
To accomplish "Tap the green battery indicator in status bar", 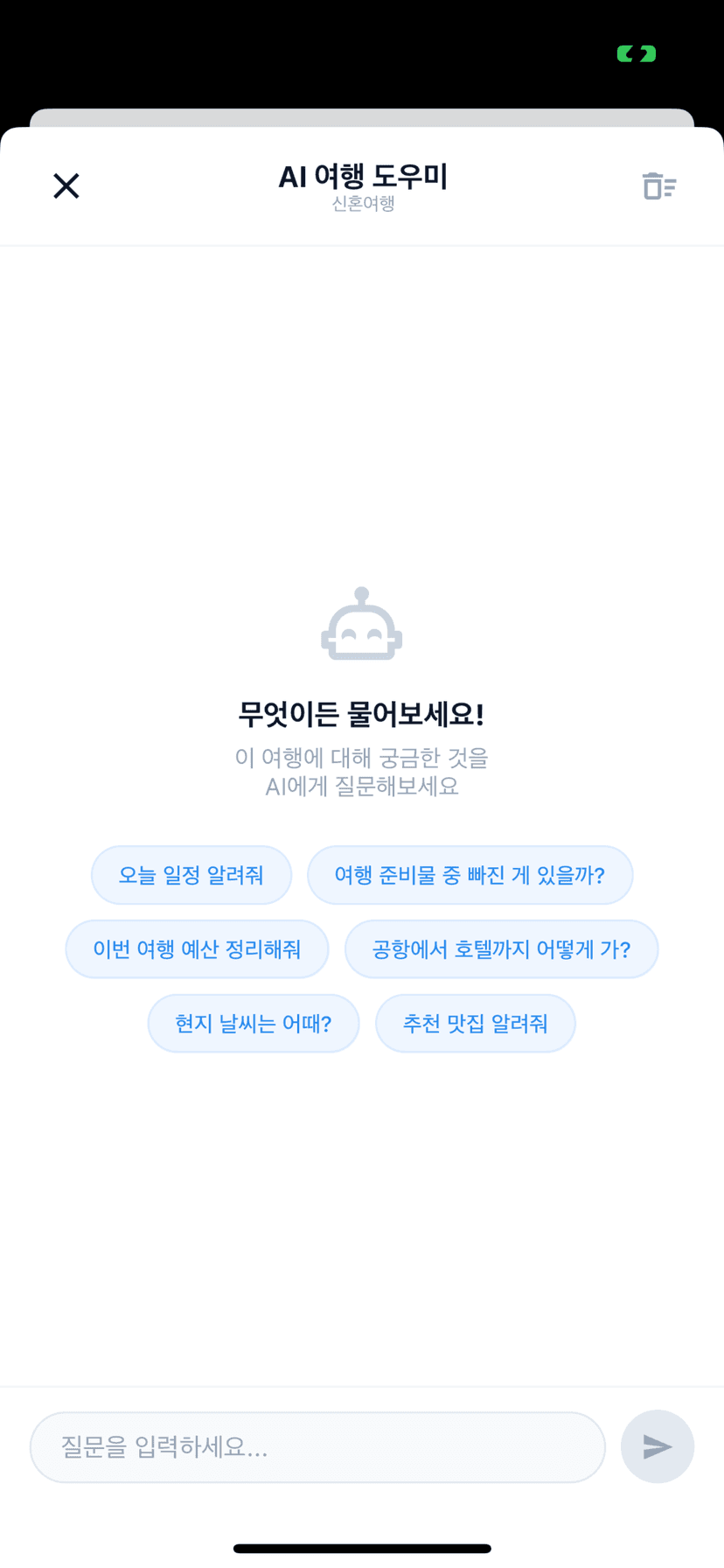I will (x=637, y=53).
